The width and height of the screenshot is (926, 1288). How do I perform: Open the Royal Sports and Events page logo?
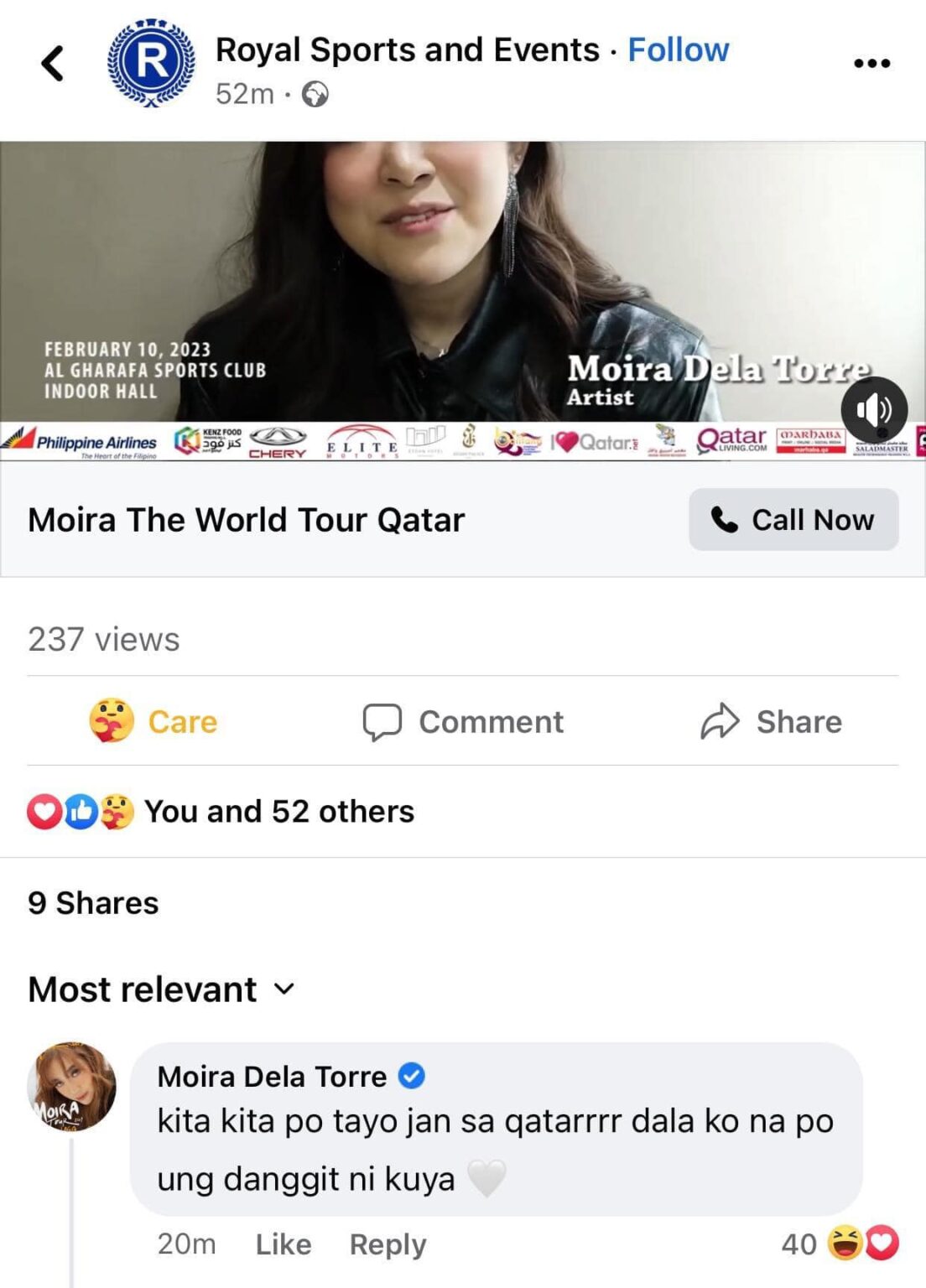(x=149, y=61)
